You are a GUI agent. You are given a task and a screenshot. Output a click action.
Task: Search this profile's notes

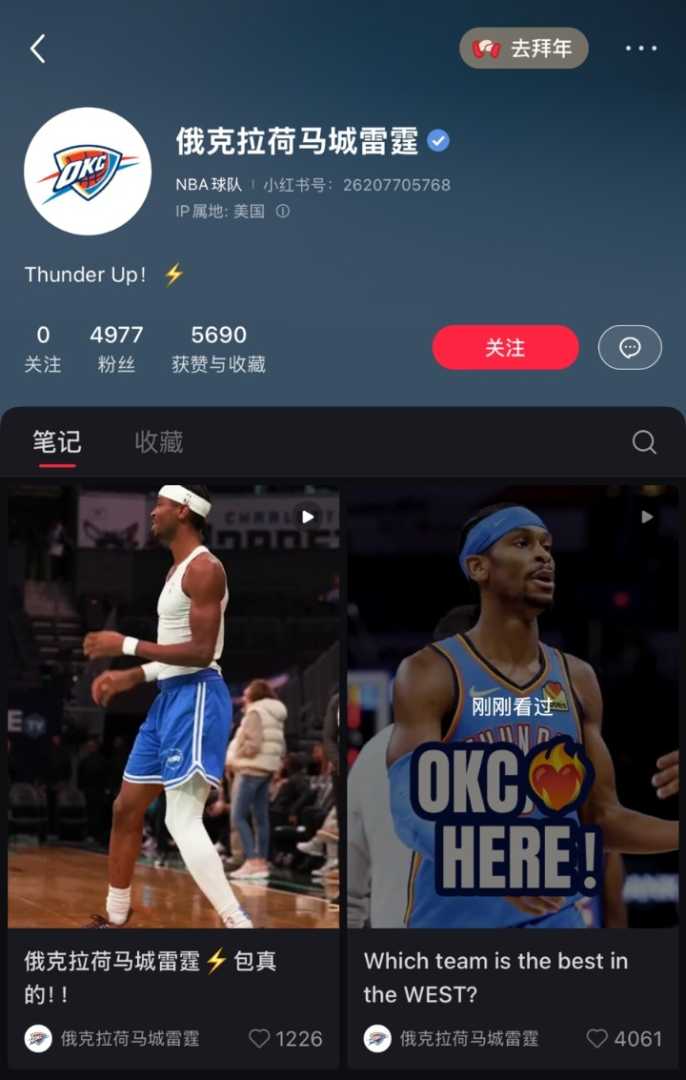click(x=645, y=442)
